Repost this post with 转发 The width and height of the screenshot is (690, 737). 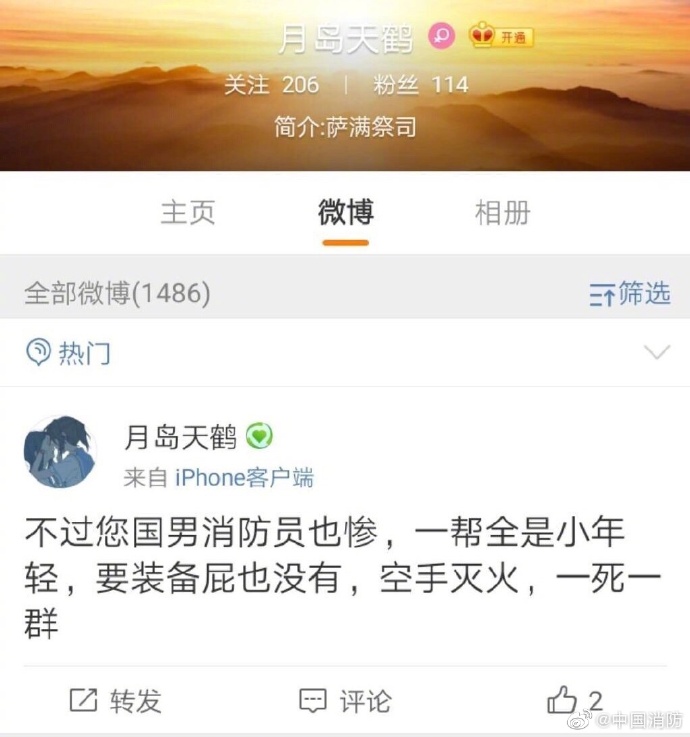coord(115,701)
